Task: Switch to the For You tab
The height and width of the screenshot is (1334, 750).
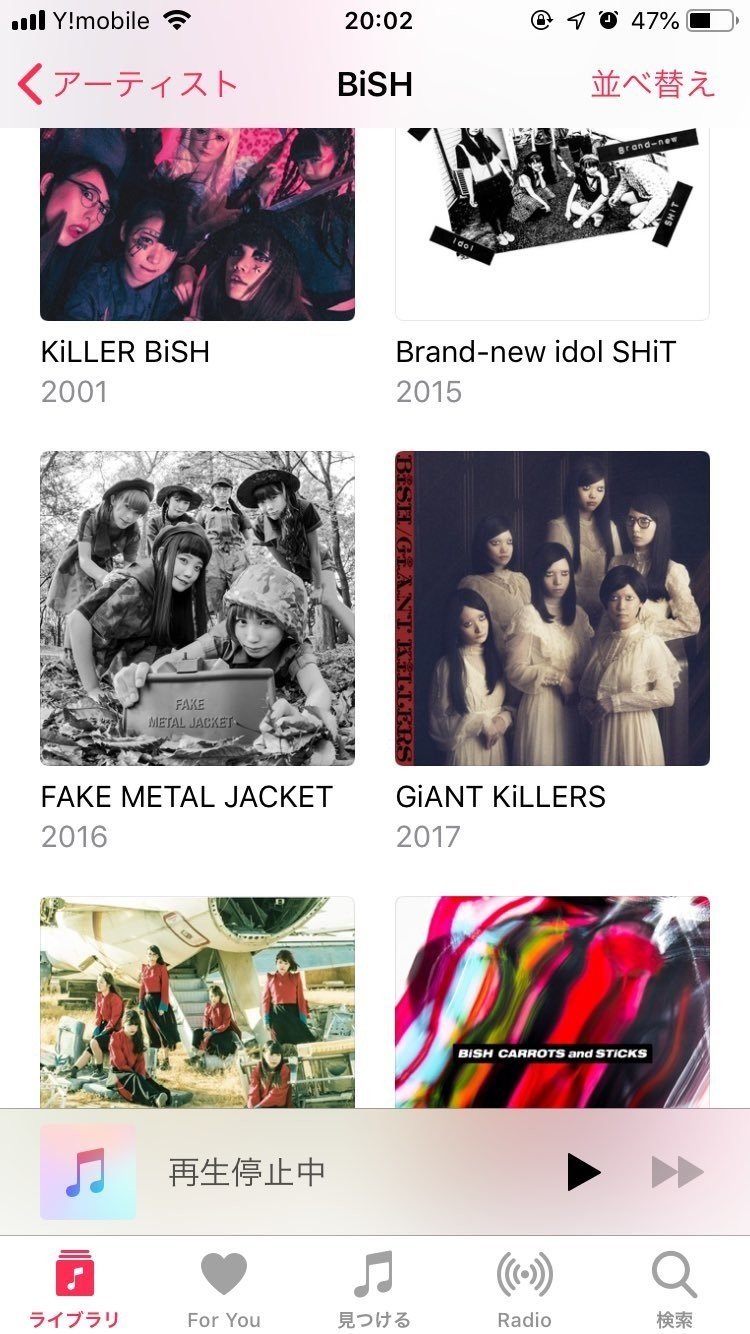Action: click(x=224, y=1289)
